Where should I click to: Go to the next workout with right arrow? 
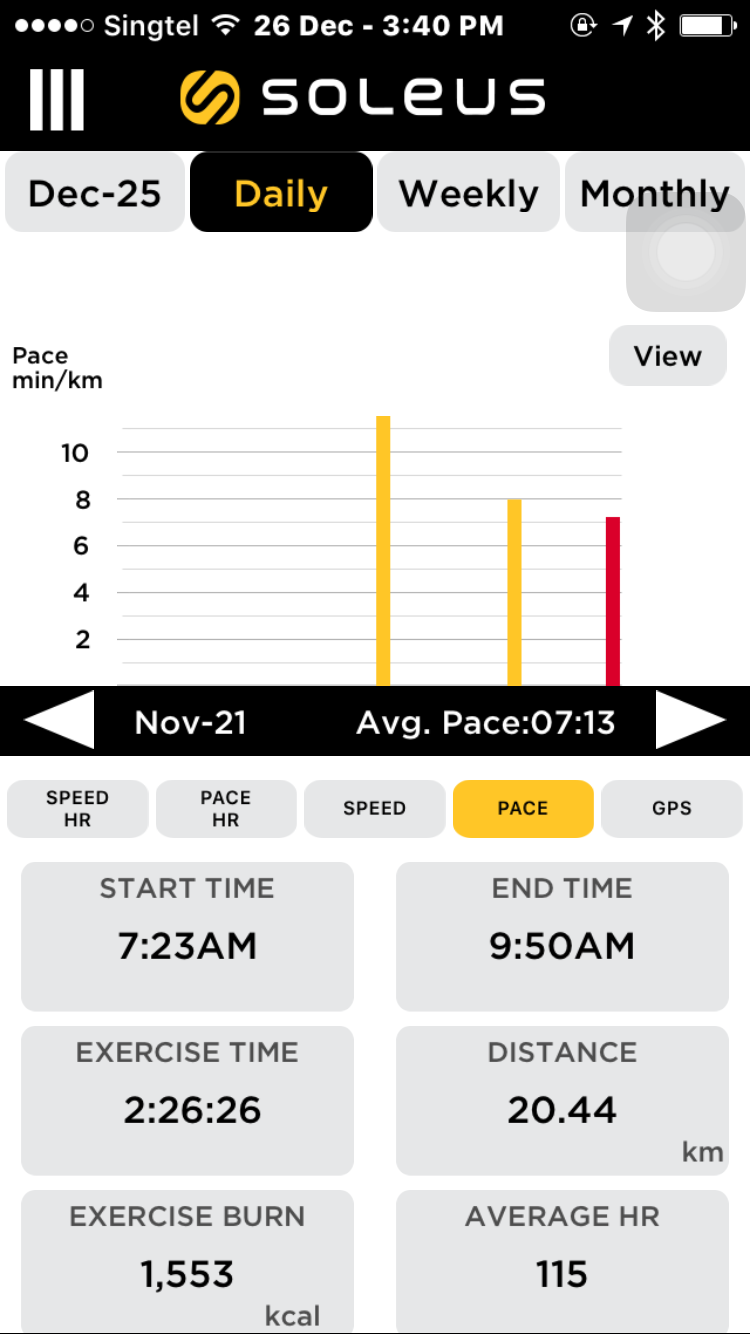[x=690, y=721]
